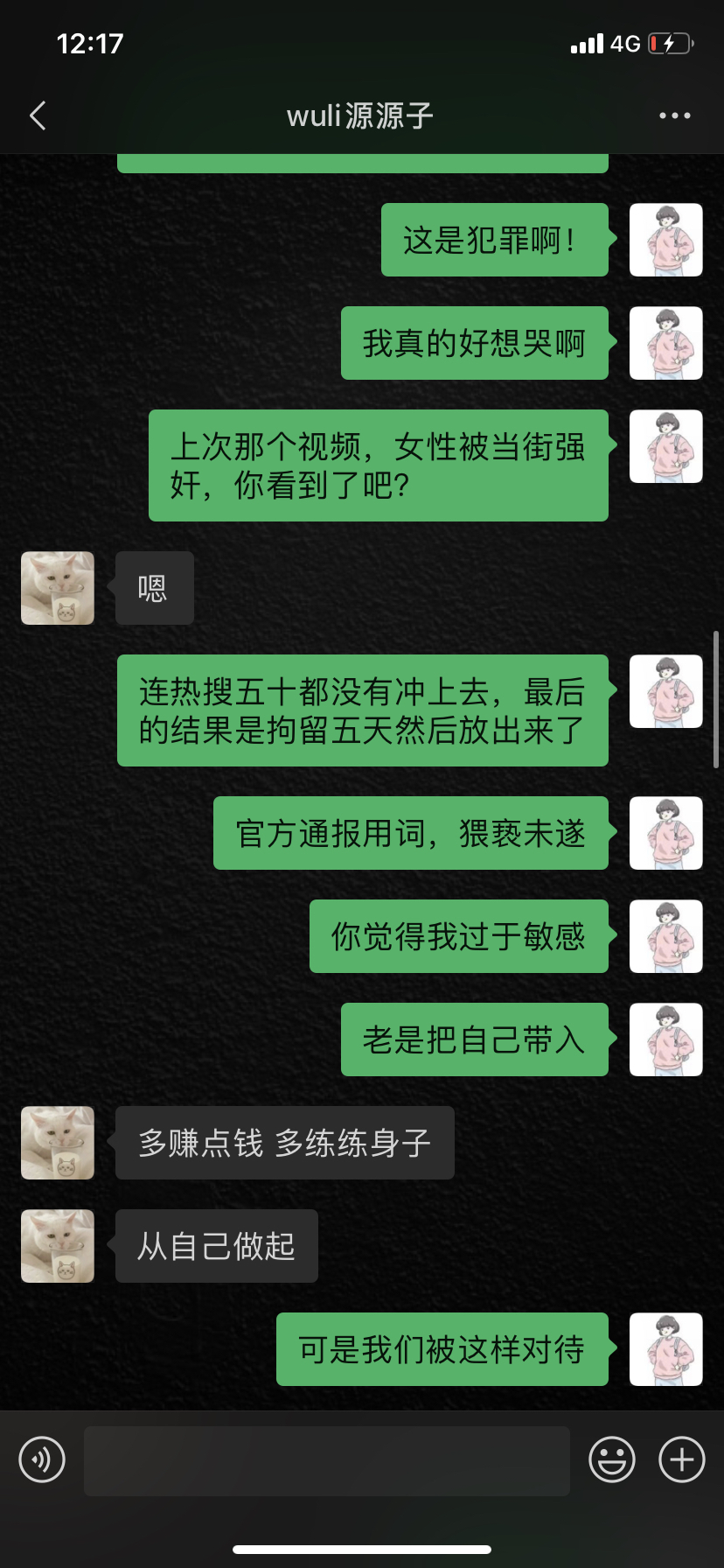The width and height of the screenshot is (724, 1568).
Task: Focus the message text field
Action: click(326, 1460)
